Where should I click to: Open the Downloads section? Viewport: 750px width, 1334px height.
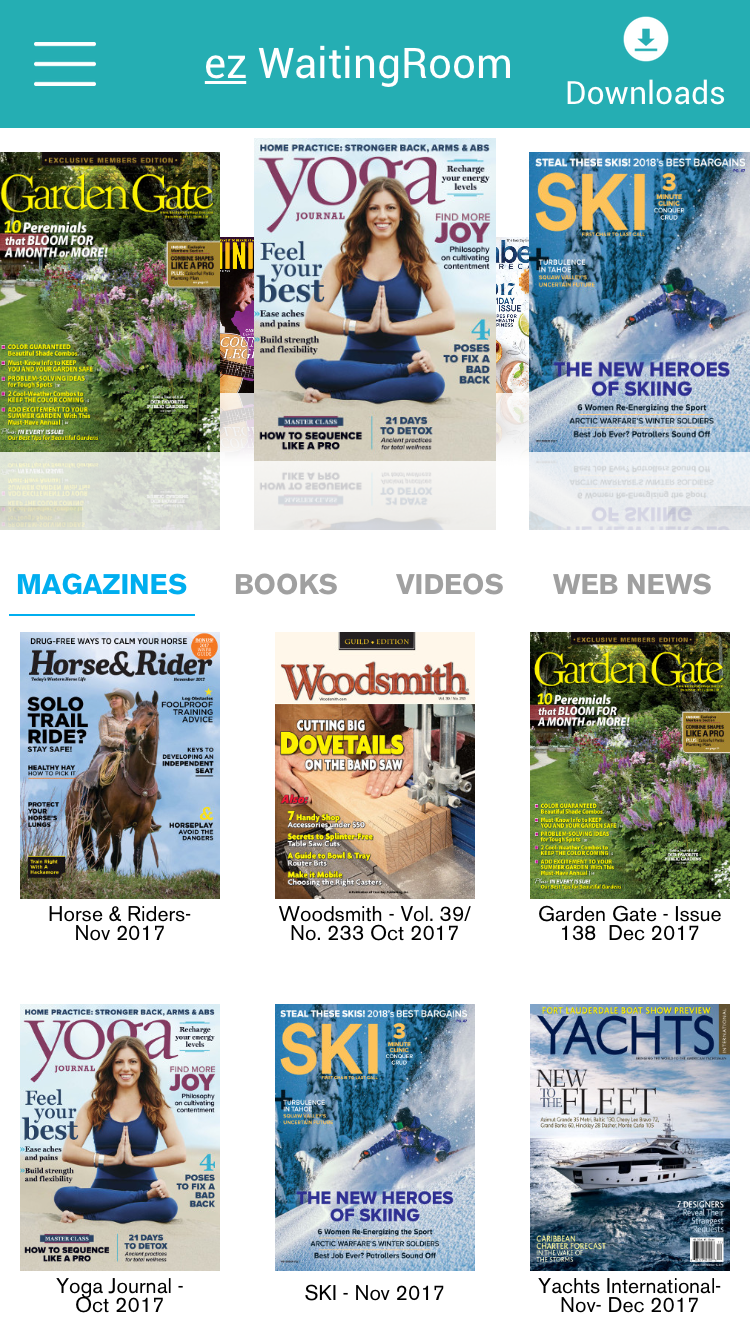point(645,65)
